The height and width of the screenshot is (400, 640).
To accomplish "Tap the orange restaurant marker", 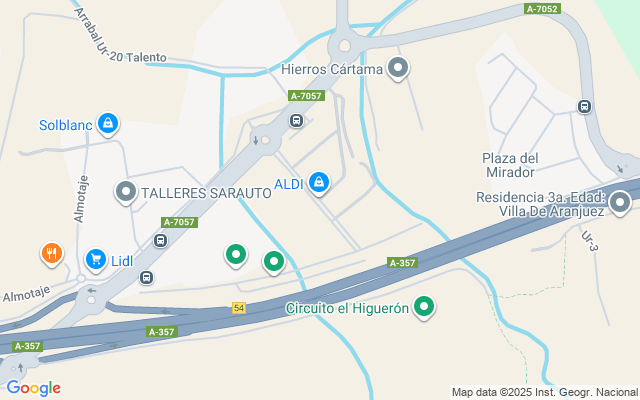I will [x=52, y=254].
